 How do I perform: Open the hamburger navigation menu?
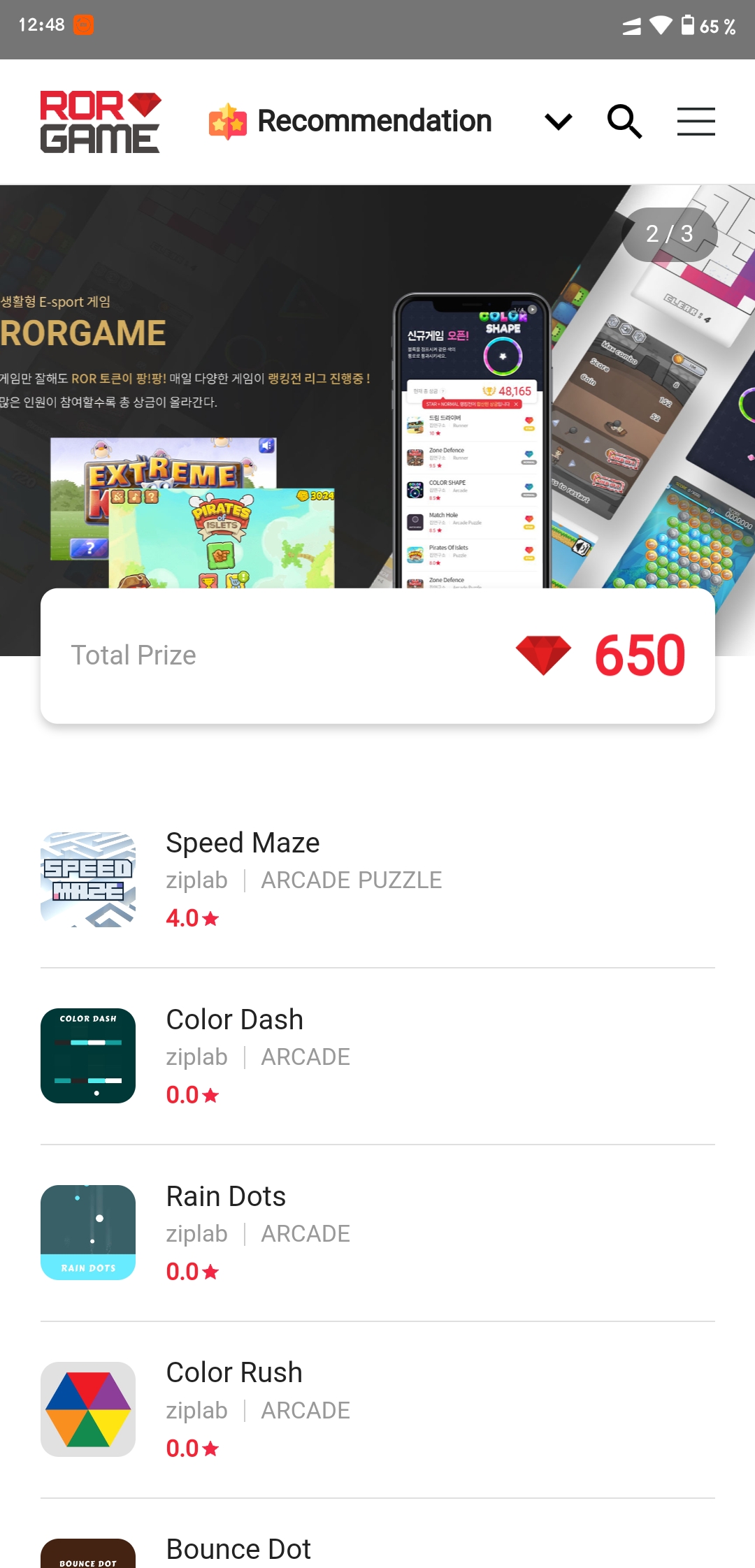click(696, 121)
